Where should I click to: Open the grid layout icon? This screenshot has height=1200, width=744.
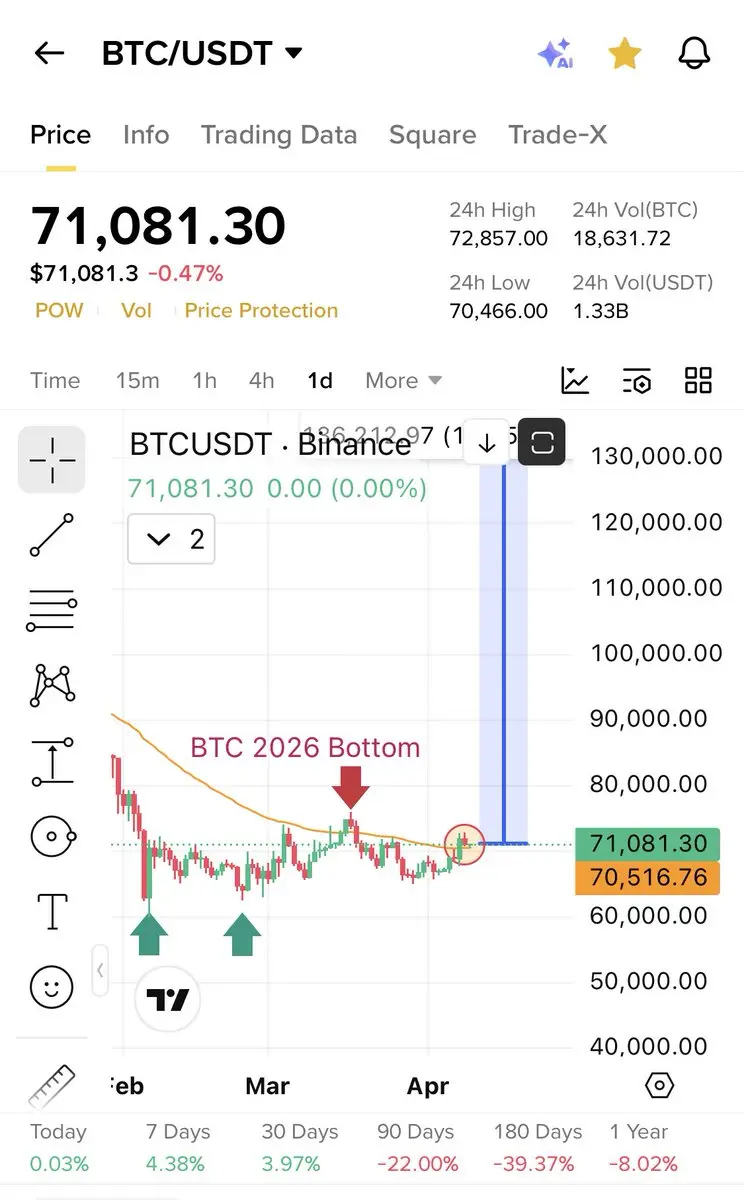click(698, 381)
